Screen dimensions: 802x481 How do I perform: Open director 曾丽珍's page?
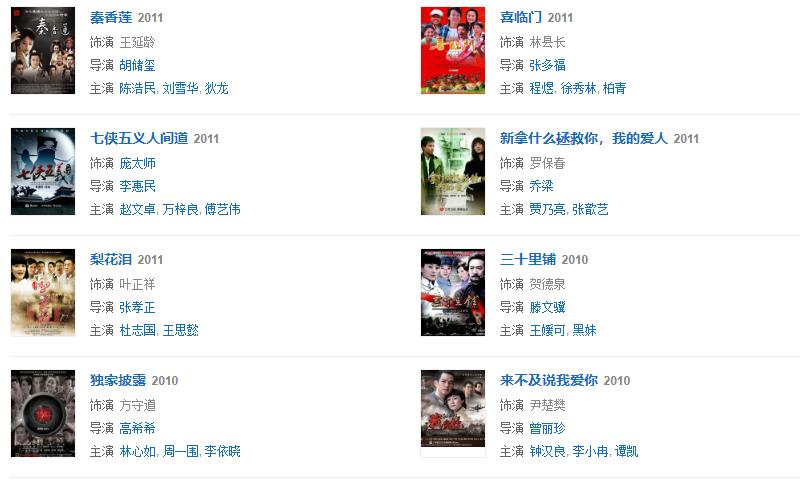(547, 428)
